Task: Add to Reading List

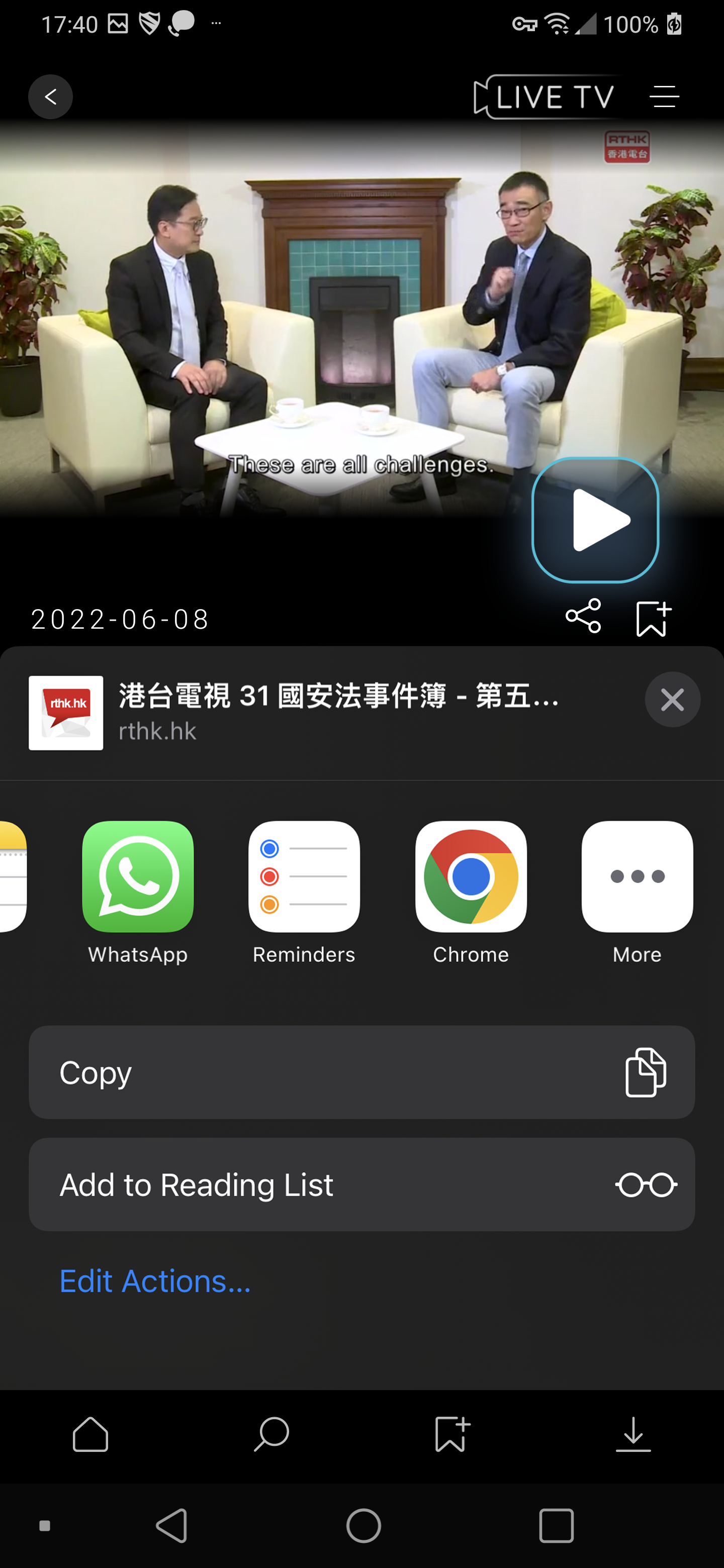Action: click(x=361, y=1185)
